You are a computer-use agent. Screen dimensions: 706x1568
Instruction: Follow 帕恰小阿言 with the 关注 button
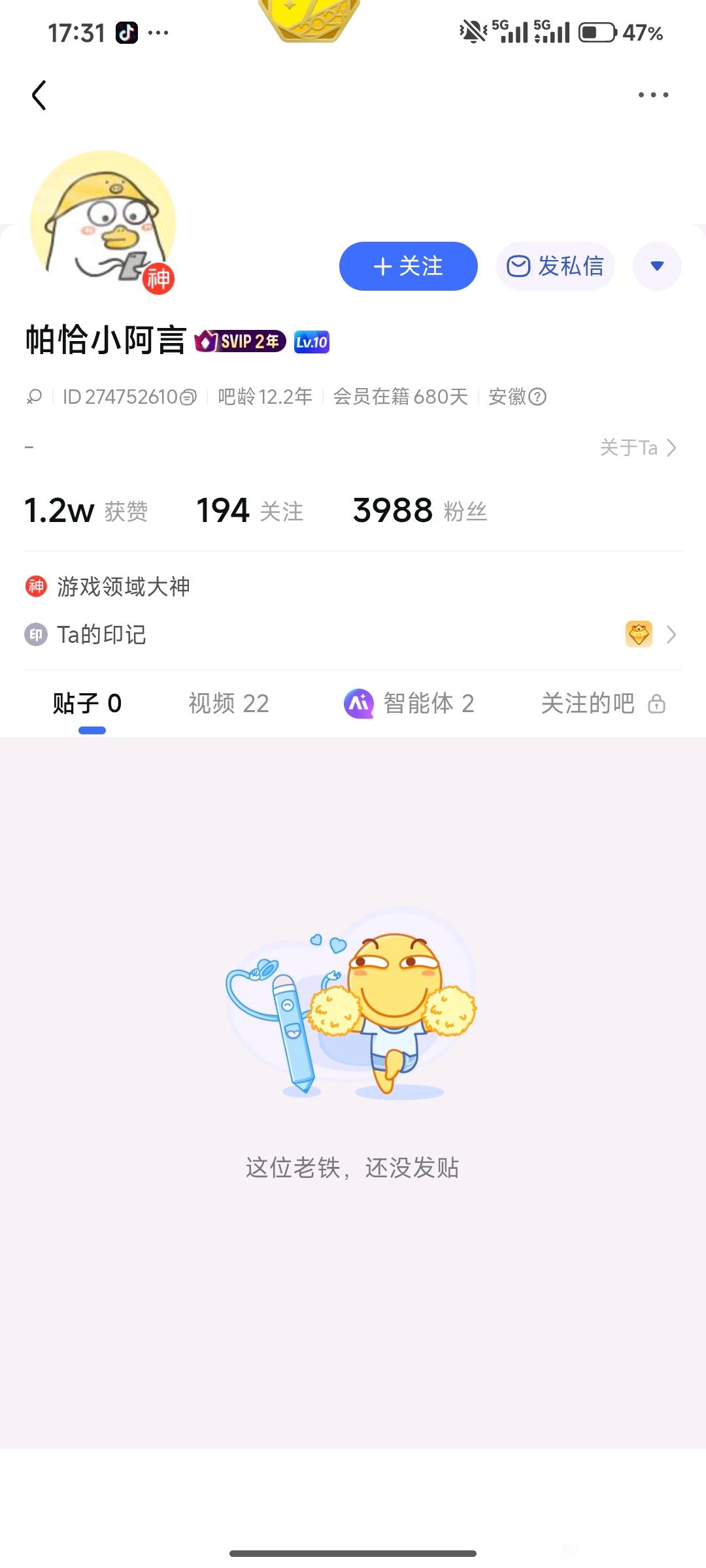click(408, 266)
